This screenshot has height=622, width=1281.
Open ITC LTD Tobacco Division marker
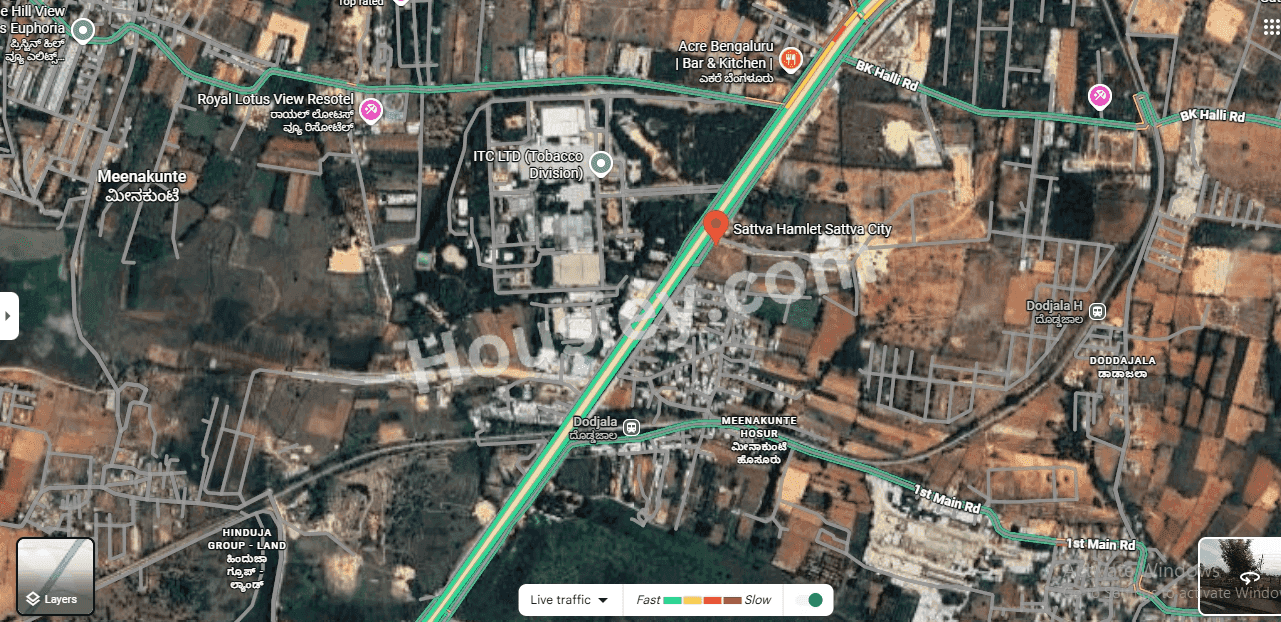point(601,163)
